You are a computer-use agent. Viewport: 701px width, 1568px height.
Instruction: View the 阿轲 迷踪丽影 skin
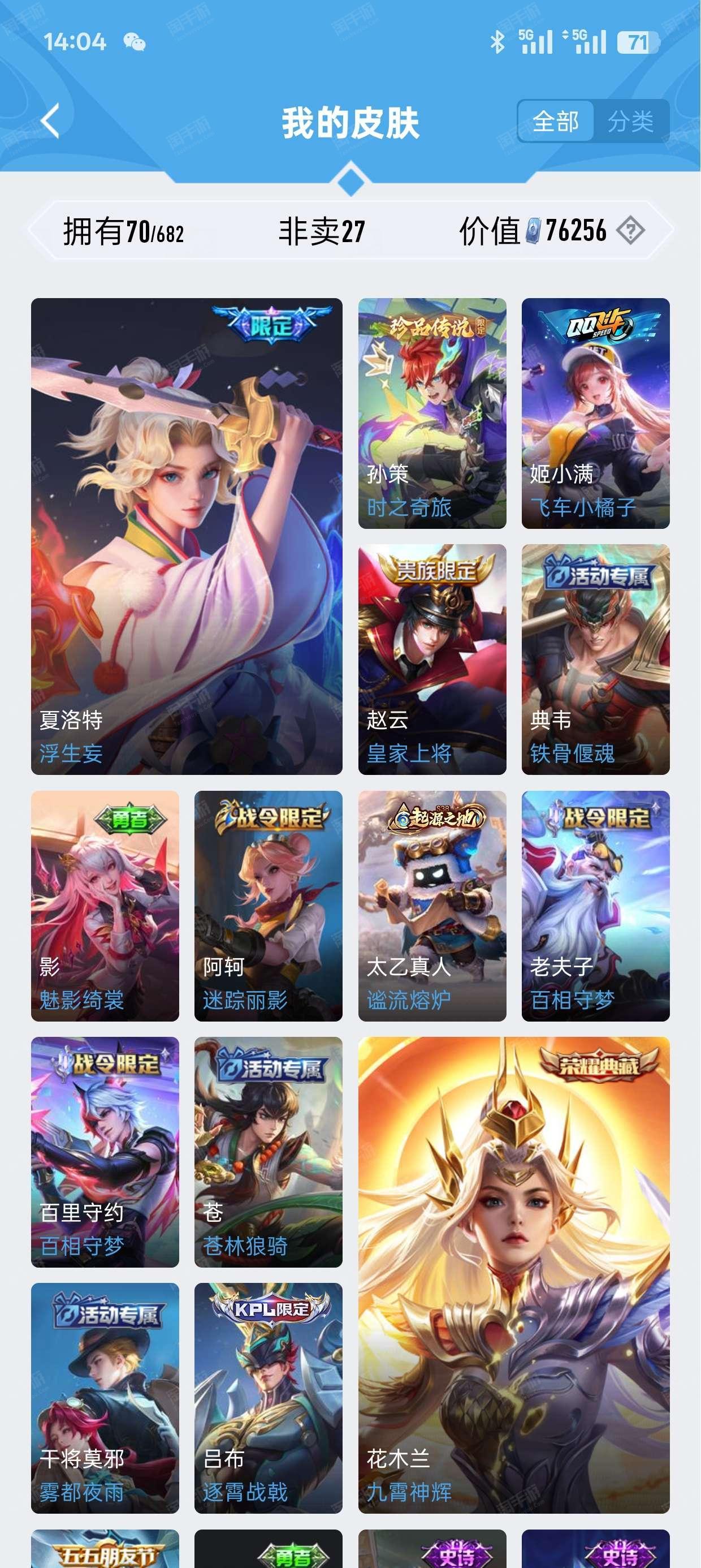269,906
